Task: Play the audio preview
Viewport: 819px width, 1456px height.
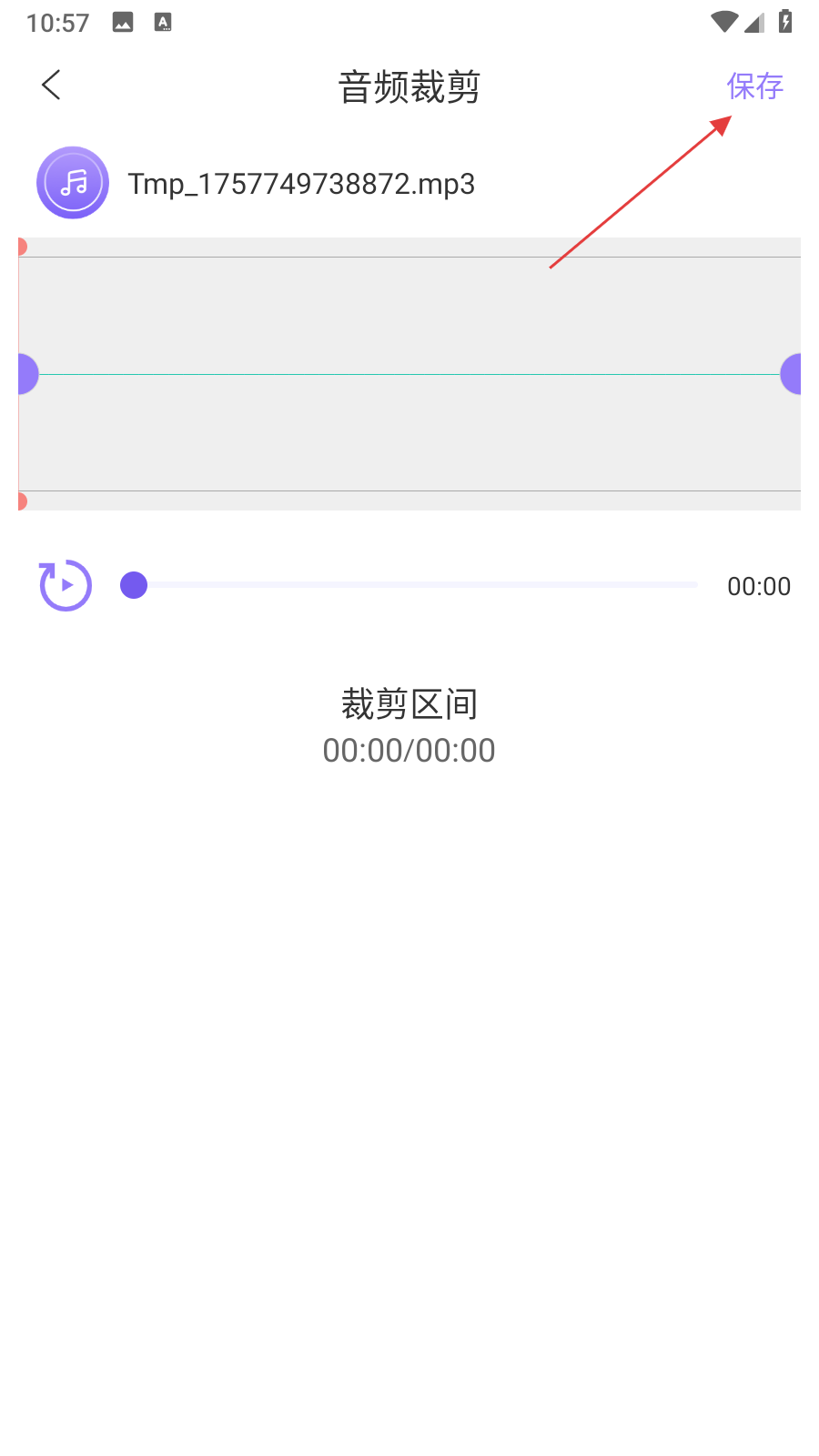Action: (x=66, y=585)
